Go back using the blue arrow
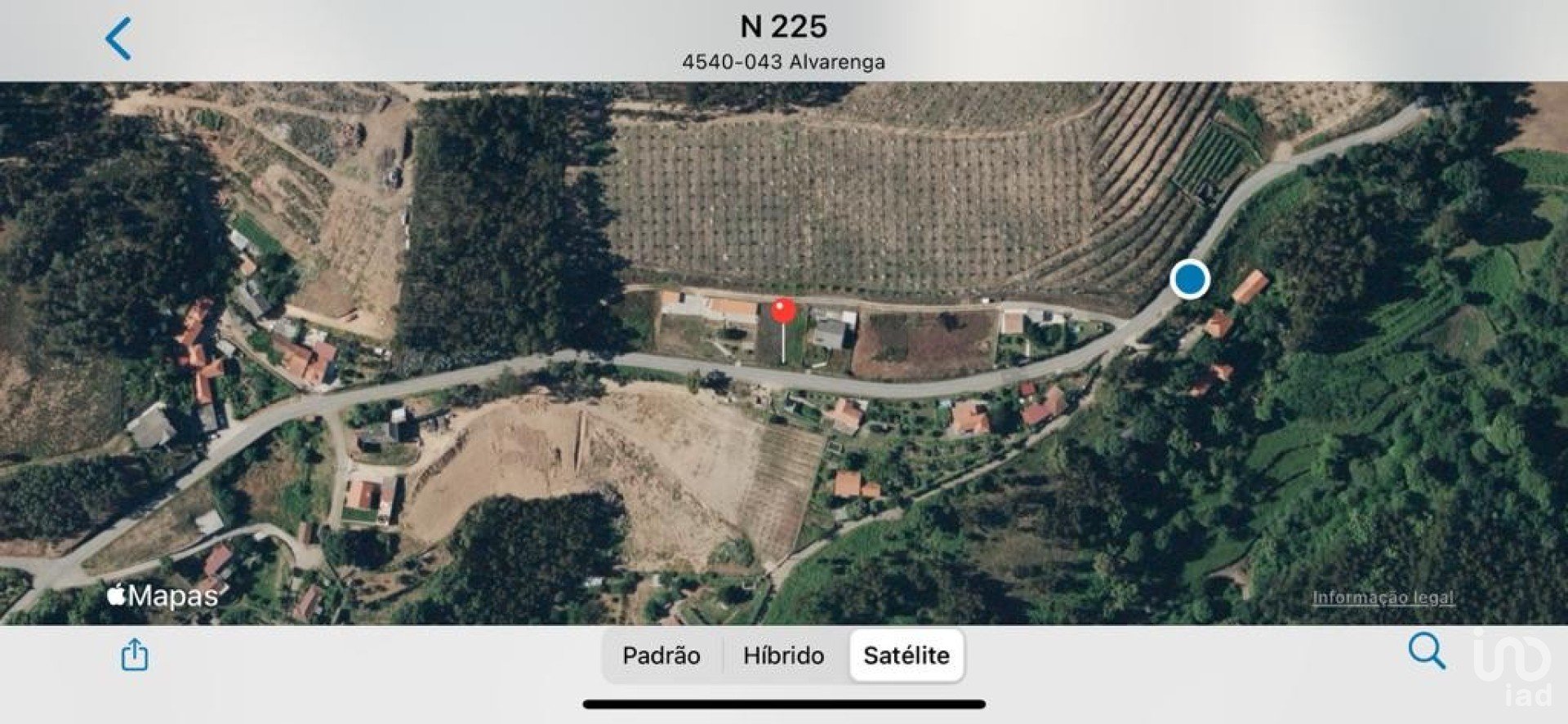Viewport: 1568px width, 724px height. (x=118, y=39)
